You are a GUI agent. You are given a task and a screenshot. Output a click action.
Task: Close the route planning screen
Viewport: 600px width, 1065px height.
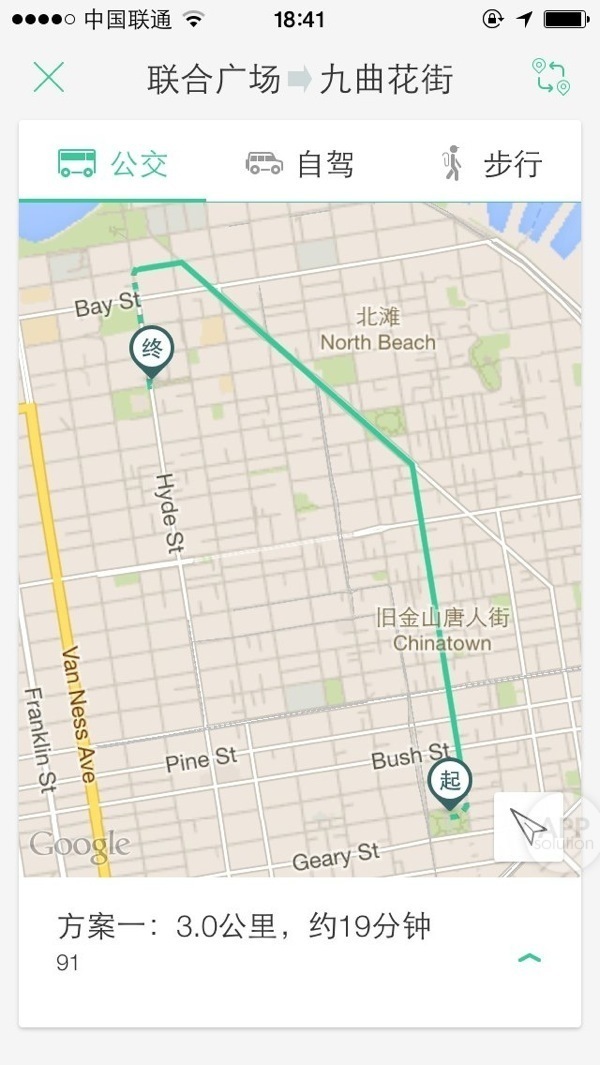point(48,77)
